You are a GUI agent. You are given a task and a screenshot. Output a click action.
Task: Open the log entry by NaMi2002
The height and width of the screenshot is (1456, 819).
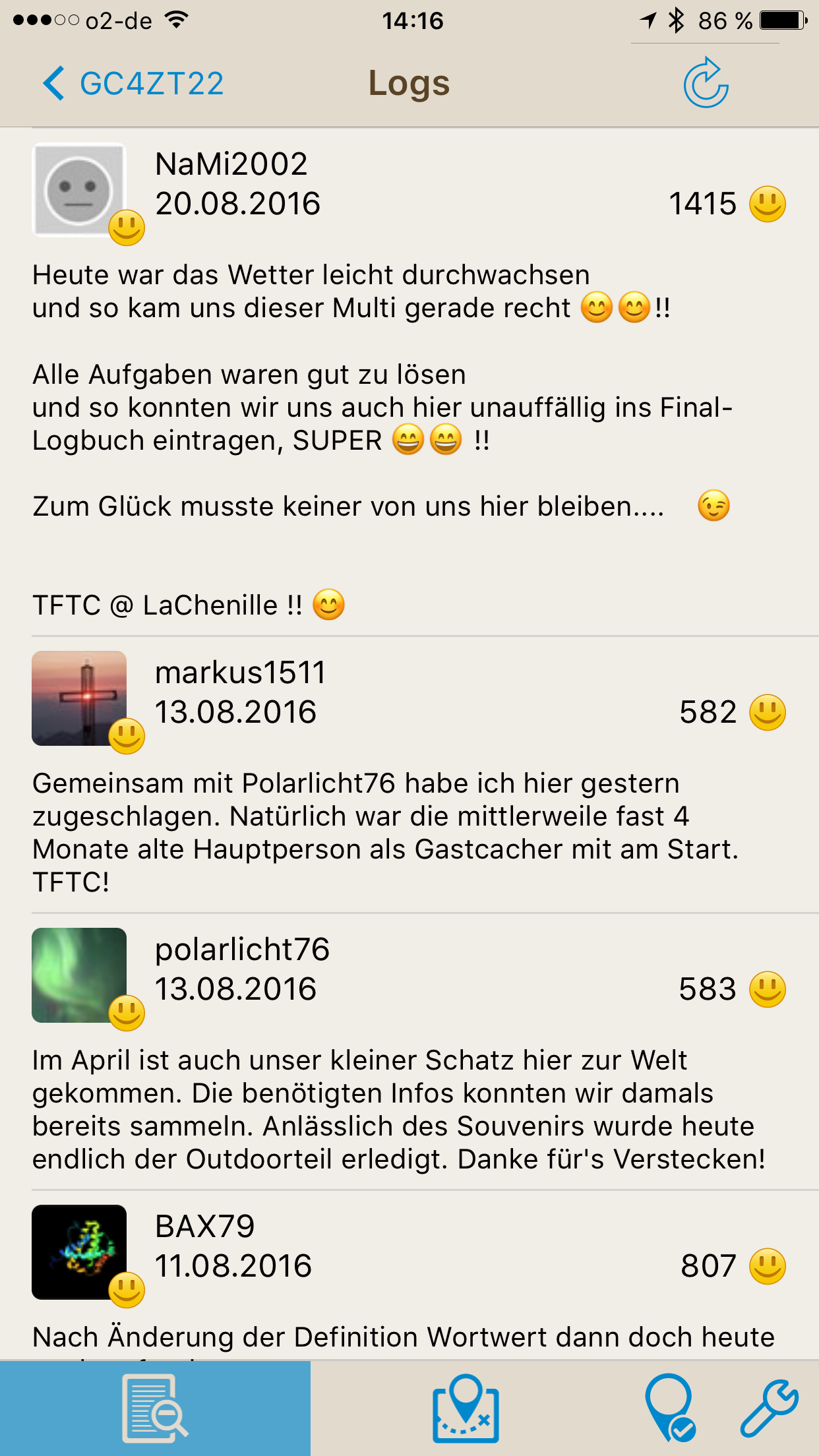pyautogui.click(x=409, y=382)
